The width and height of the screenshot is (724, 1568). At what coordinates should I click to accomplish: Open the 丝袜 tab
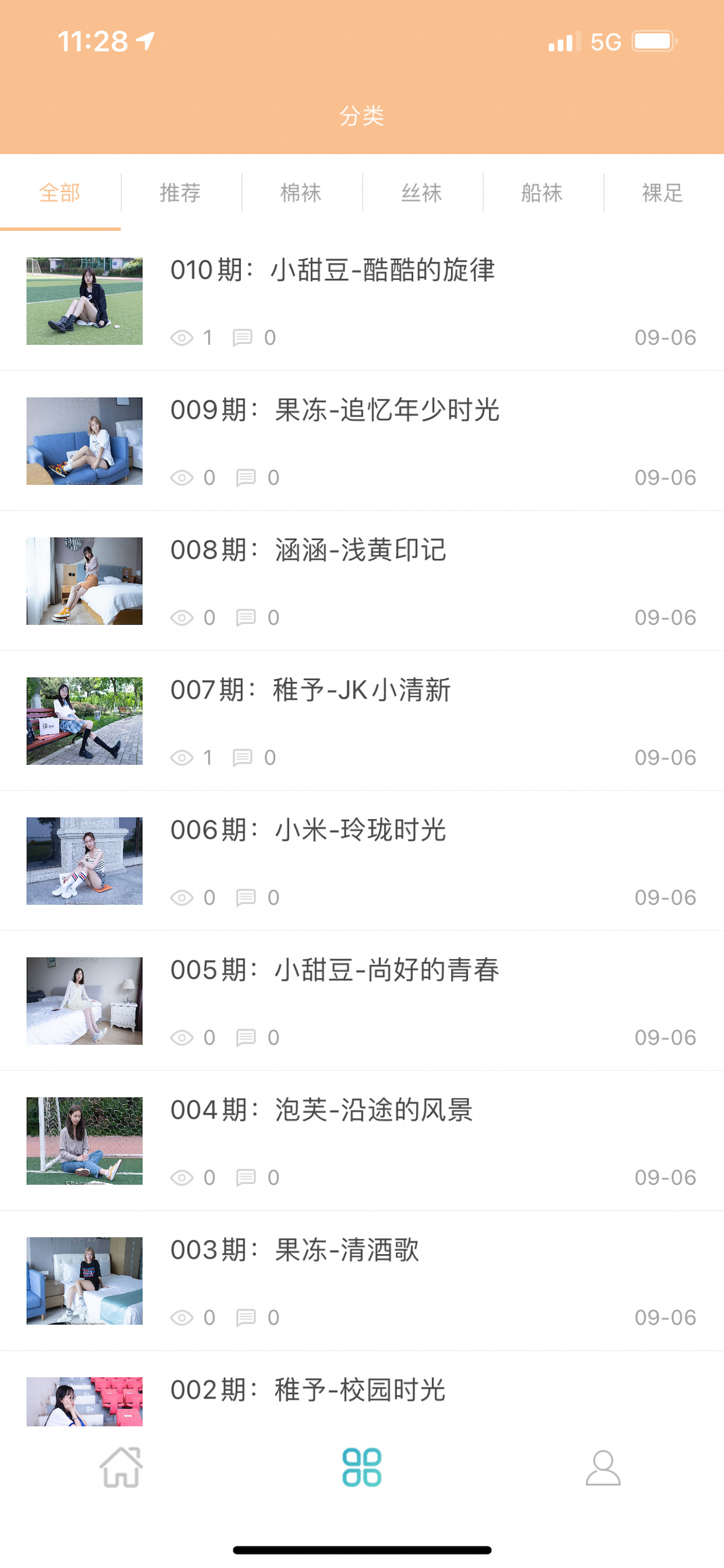421,193
